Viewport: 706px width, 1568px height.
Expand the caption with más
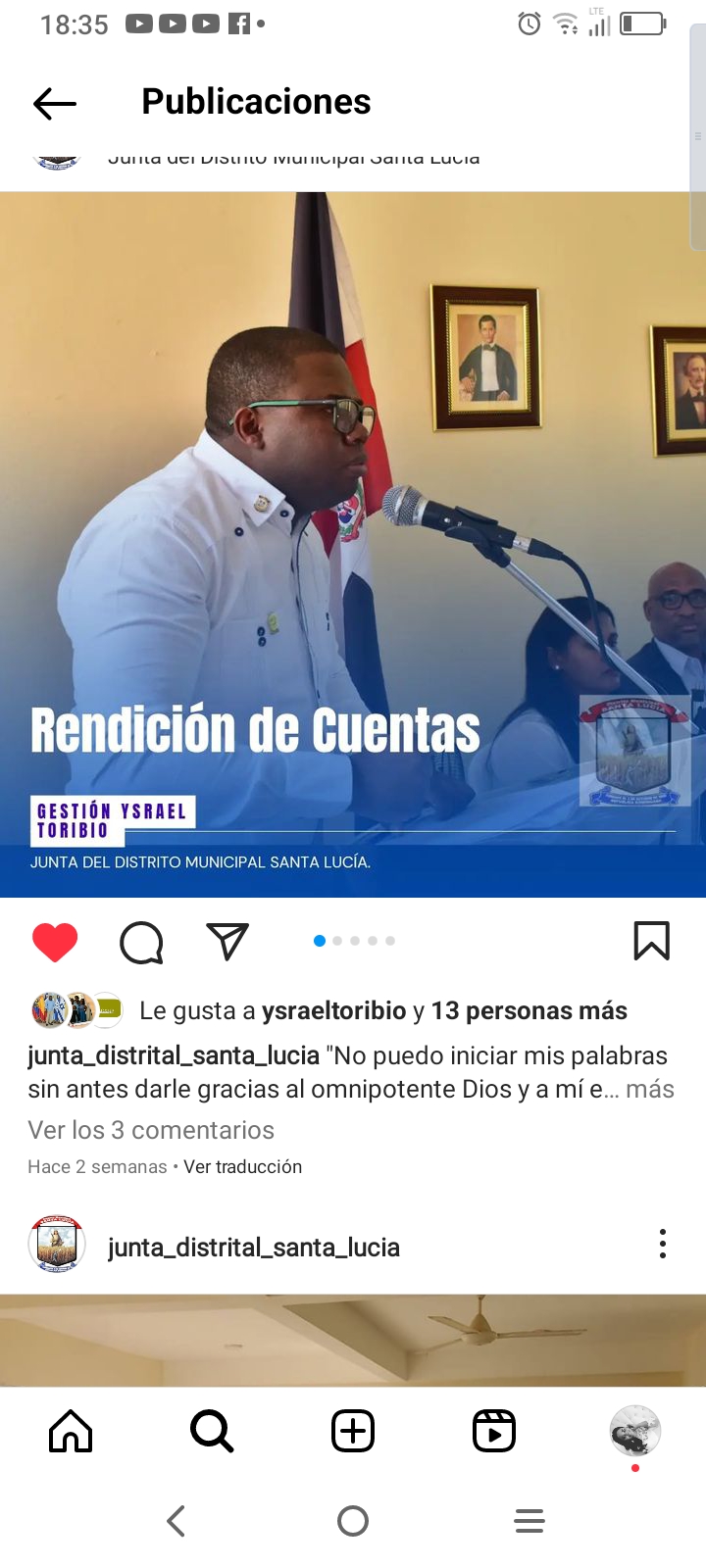650,1089
